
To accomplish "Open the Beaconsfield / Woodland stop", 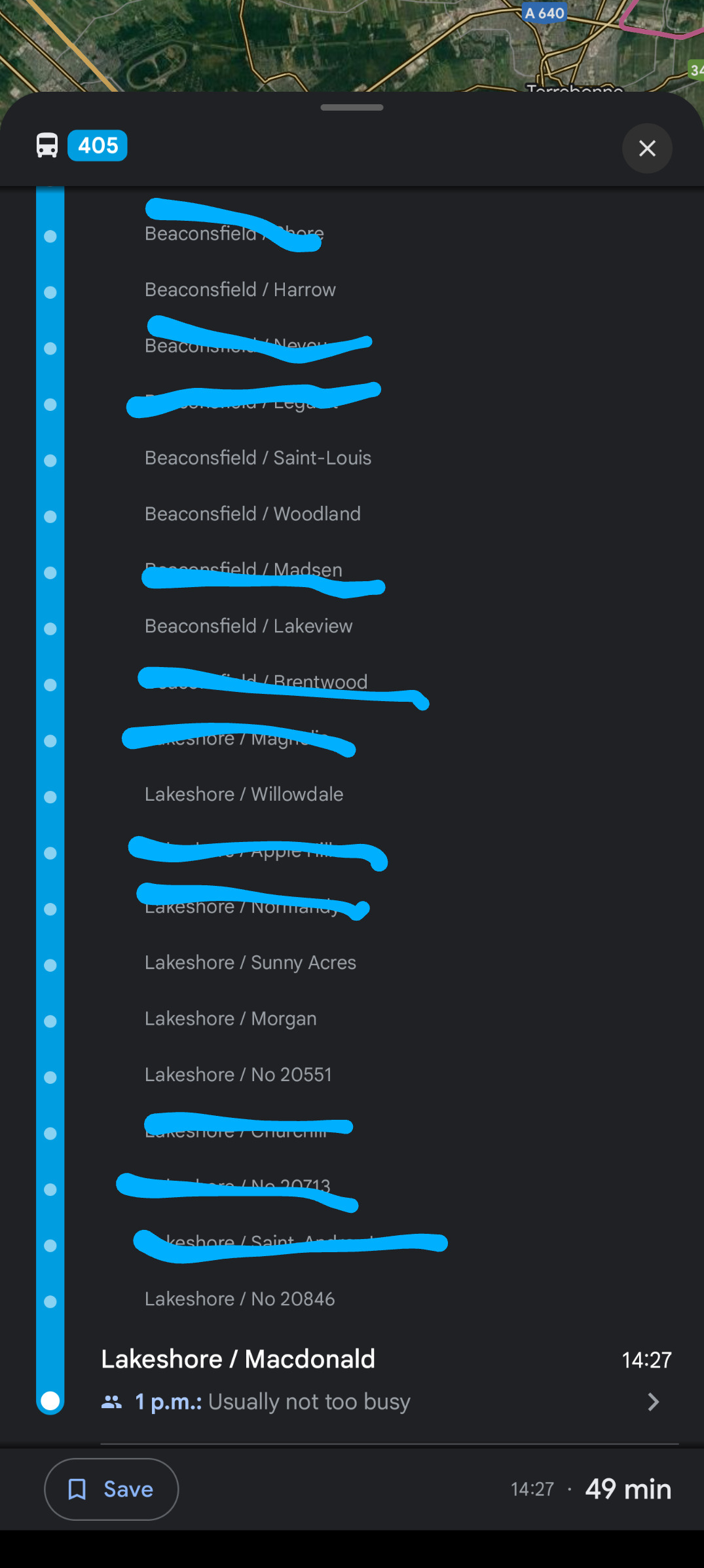I will (253, 514).
